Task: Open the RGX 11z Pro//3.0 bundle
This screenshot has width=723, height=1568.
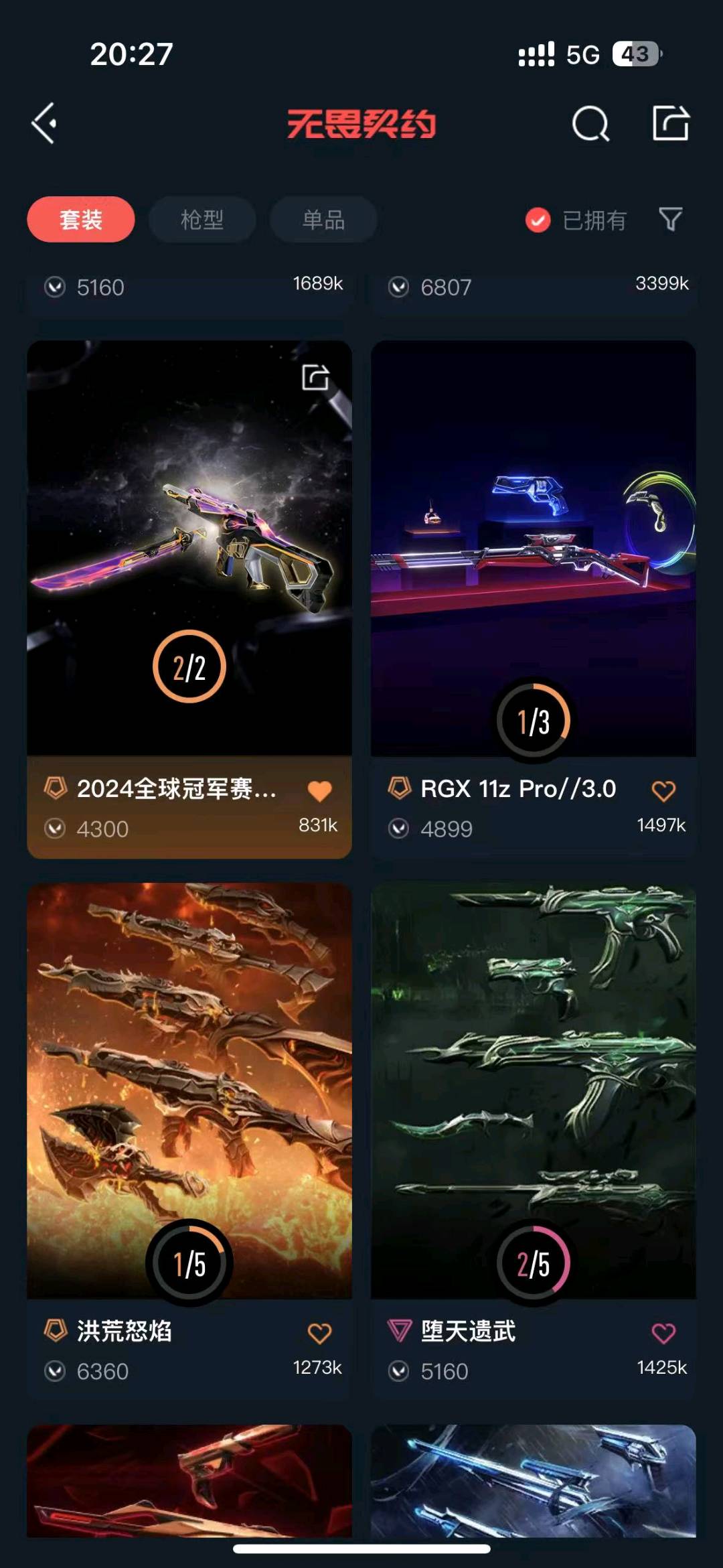Action: click(x=533, y=549)
